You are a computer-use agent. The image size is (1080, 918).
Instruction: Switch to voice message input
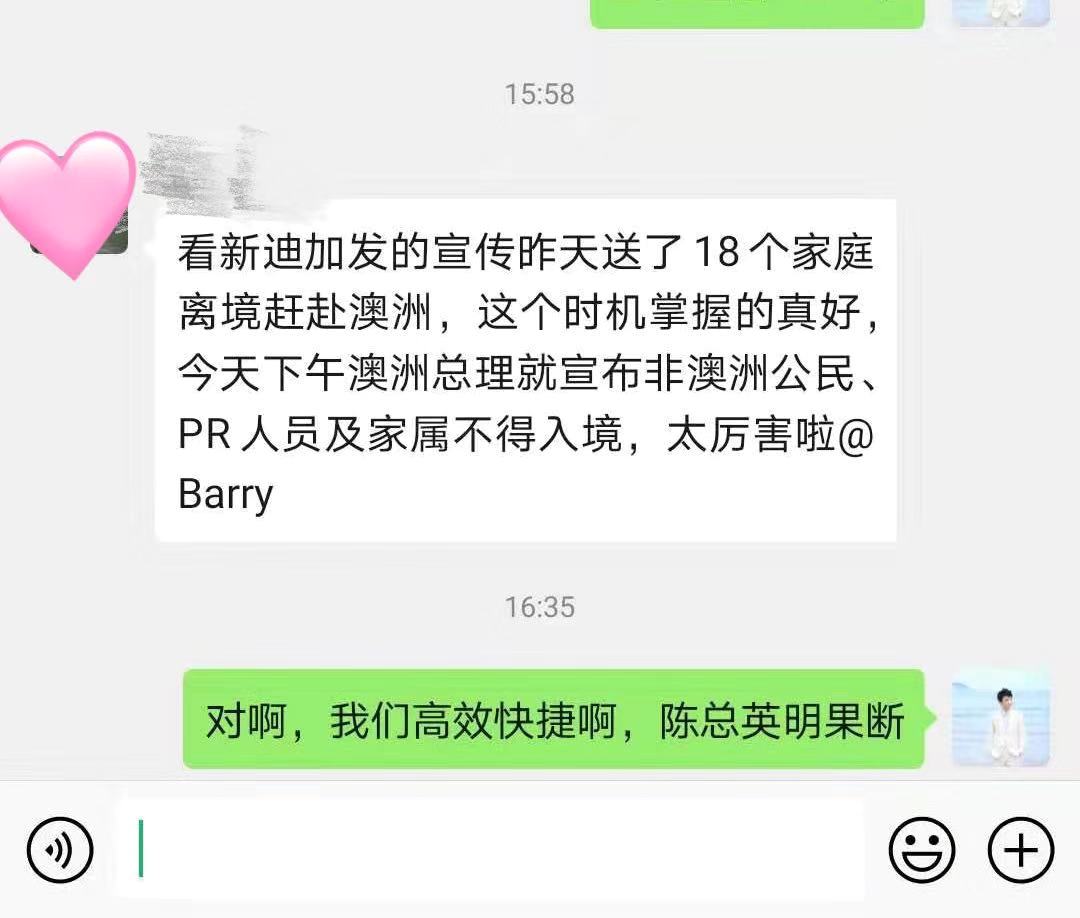tap(59, 851)
